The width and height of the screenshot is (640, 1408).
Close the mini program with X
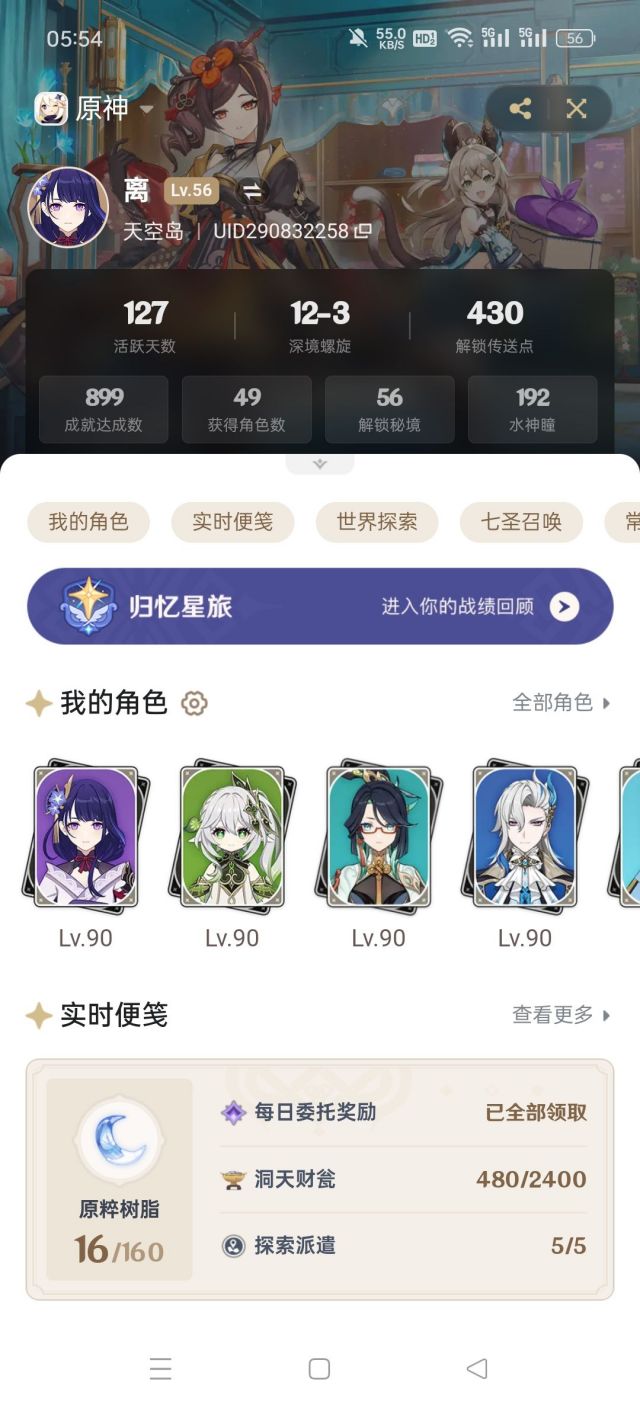[577, 109]
